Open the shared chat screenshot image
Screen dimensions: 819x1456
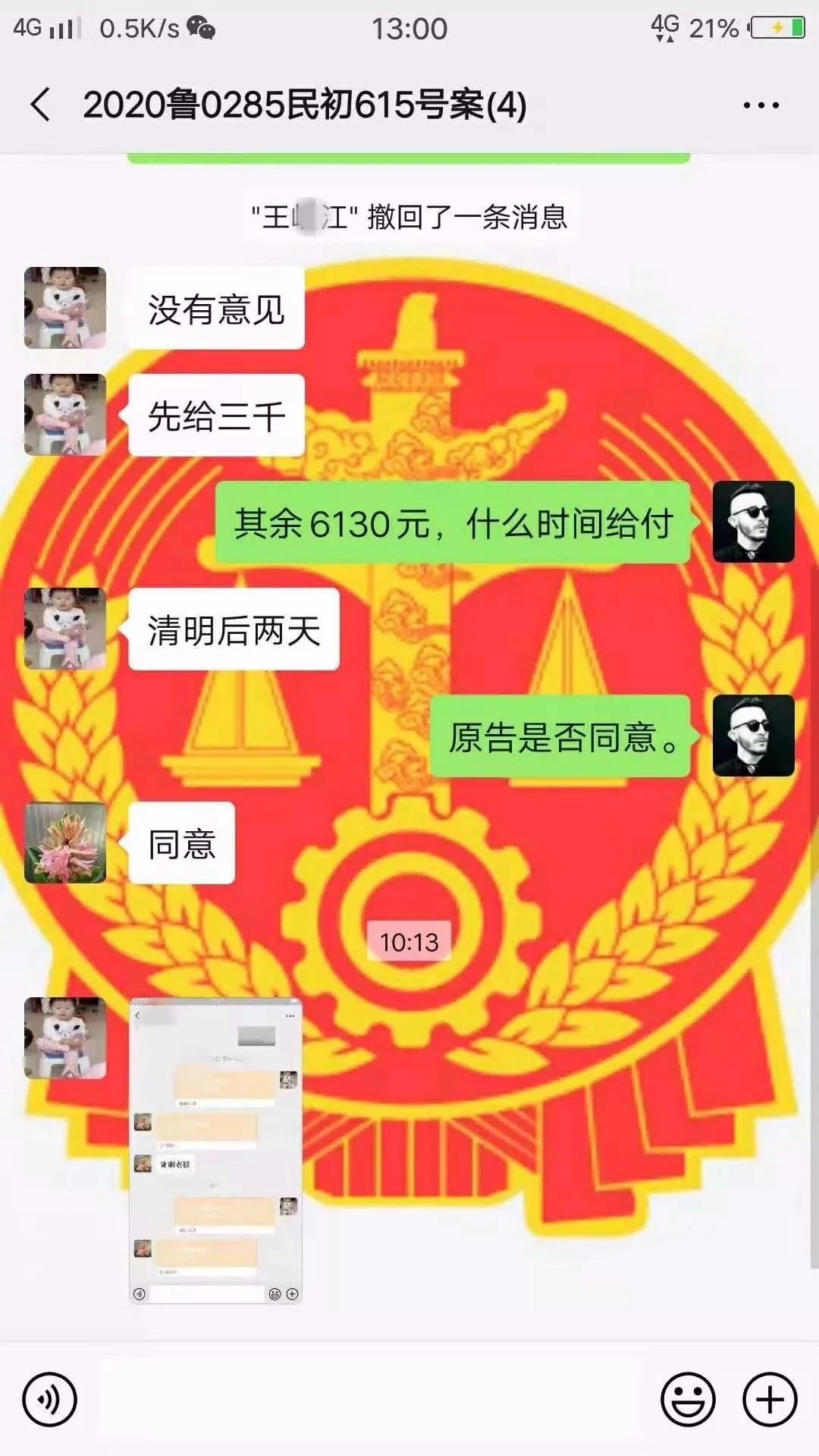(x=215, y=1150)
